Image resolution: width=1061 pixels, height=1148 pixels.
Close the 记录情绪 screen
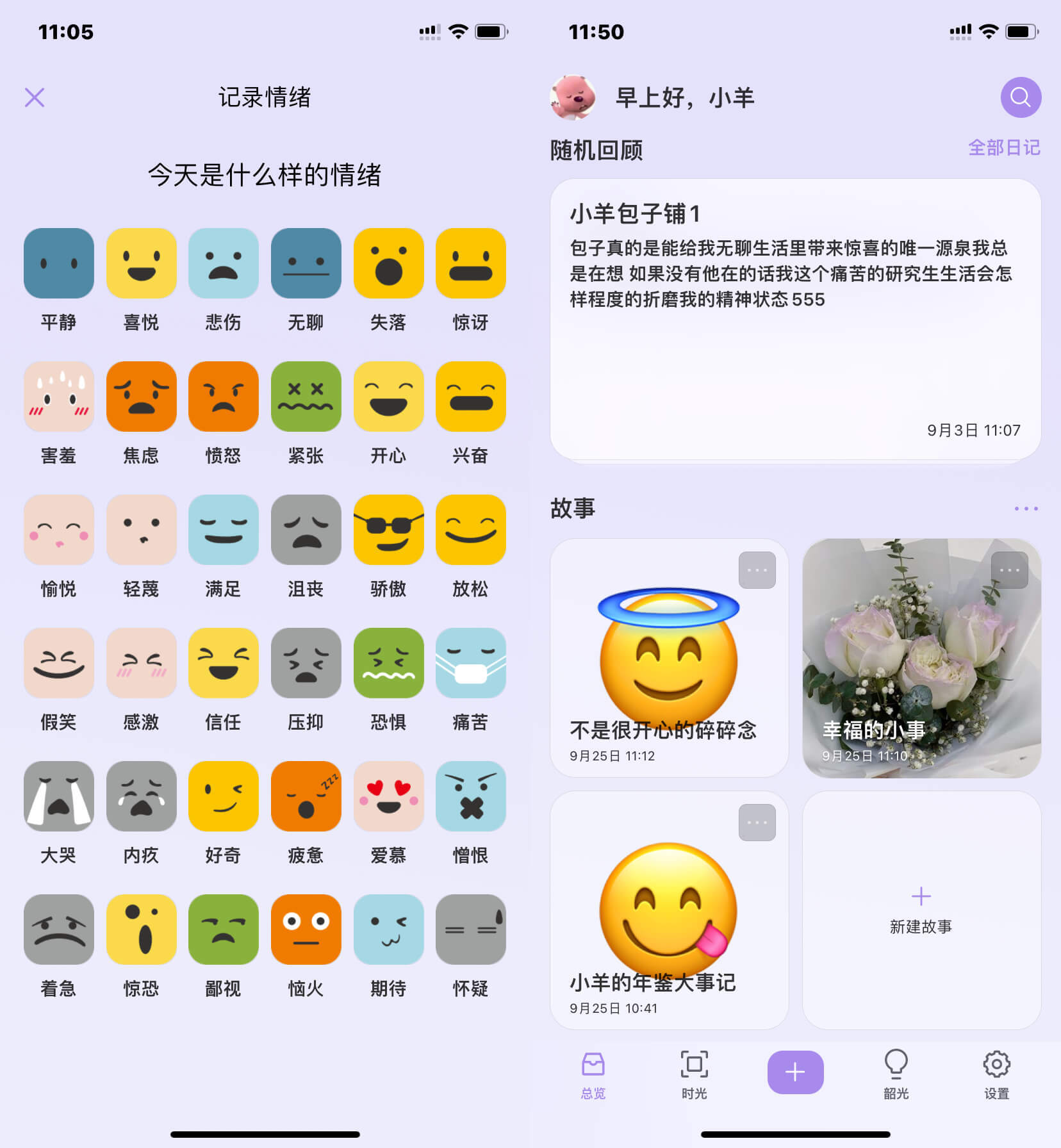tap(35, 97)
